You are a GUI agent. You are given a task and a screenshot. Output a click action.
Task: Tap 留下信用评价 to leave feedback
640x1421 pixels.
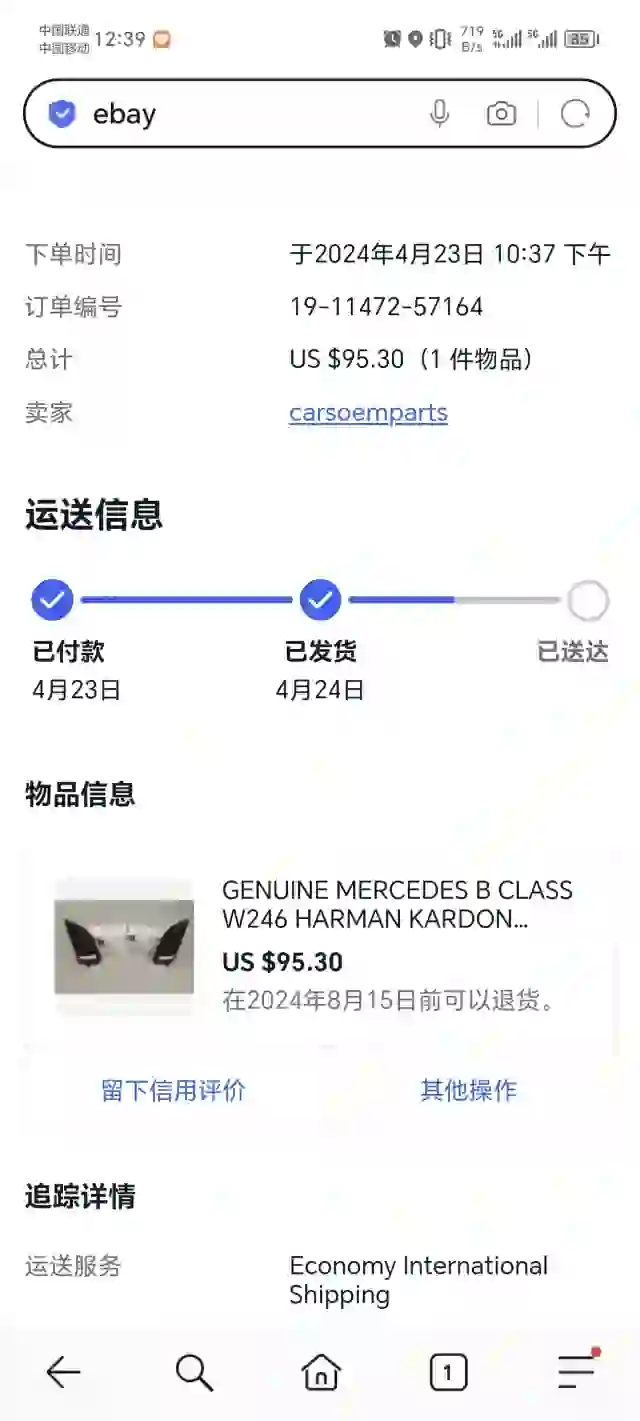[173, 1090]
